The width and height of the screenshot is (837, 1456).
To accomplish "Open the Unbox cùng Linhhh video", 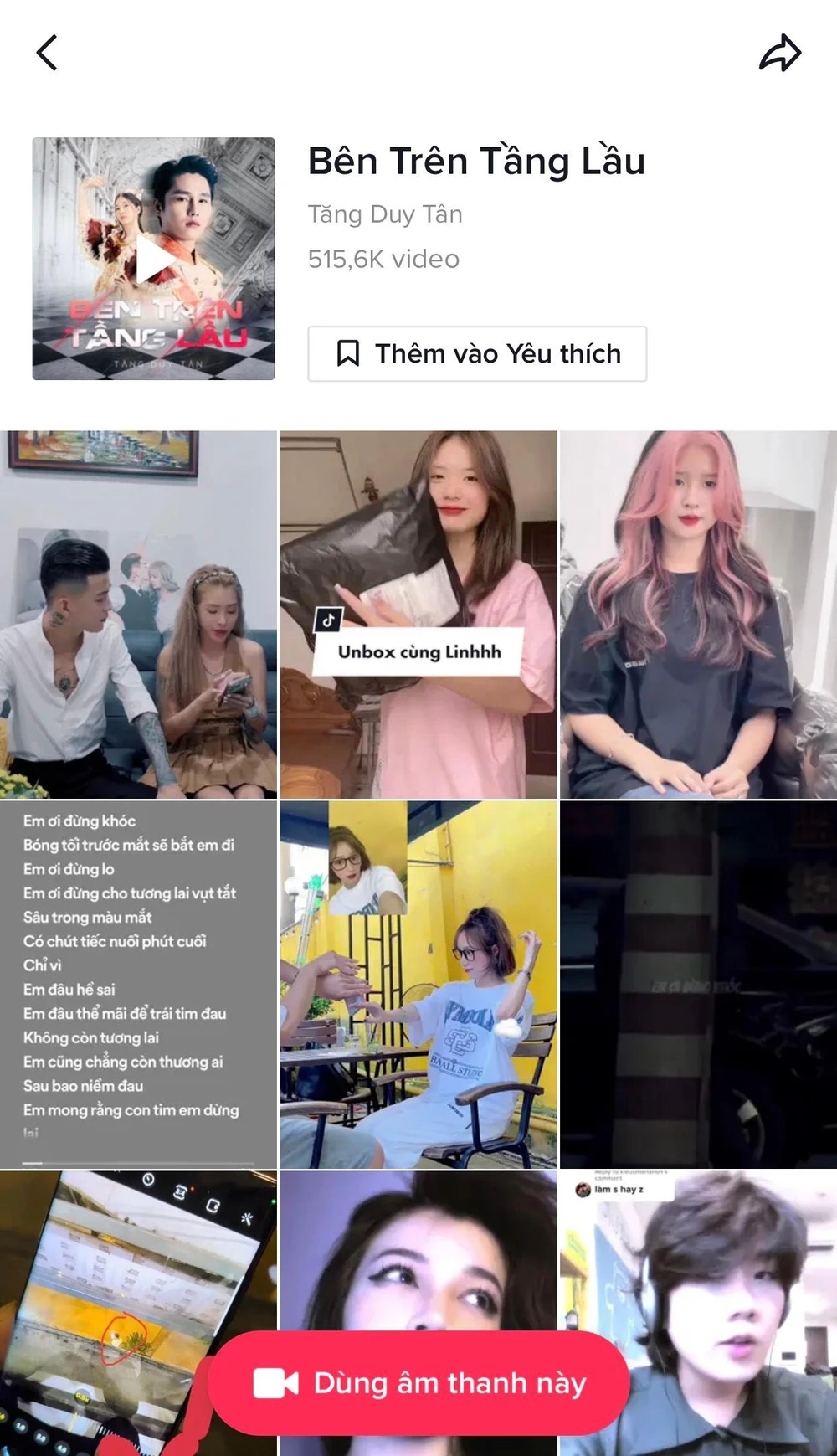I will tap(418, 615).
